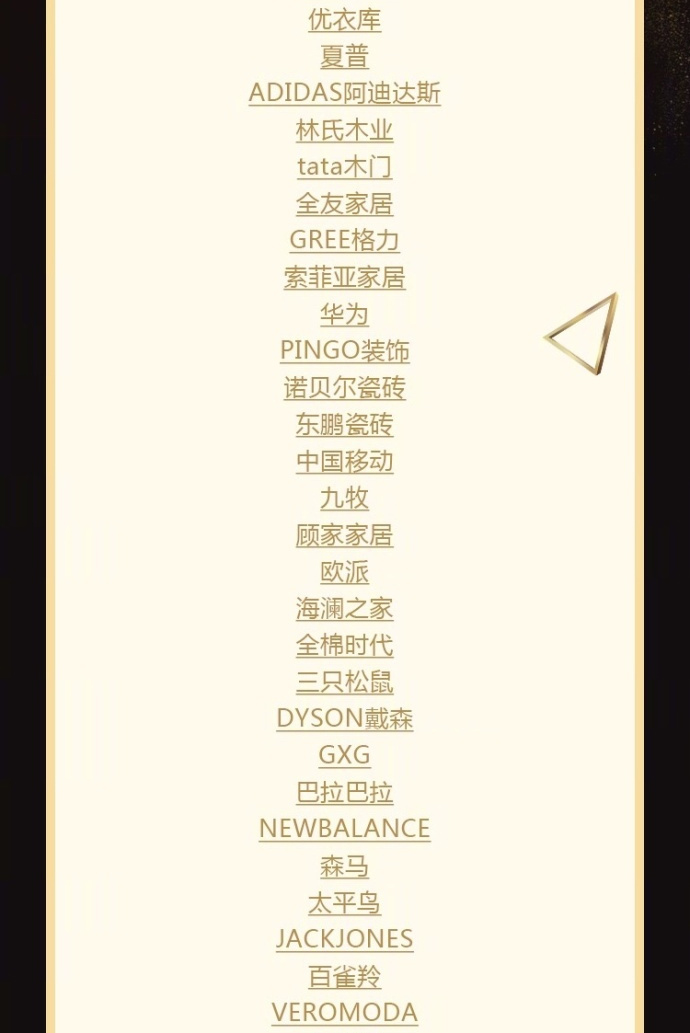The image size is (690, 1033).
Task: Open GREE格力 brand link
Action: pyautogui.click(x=344, y=241)
